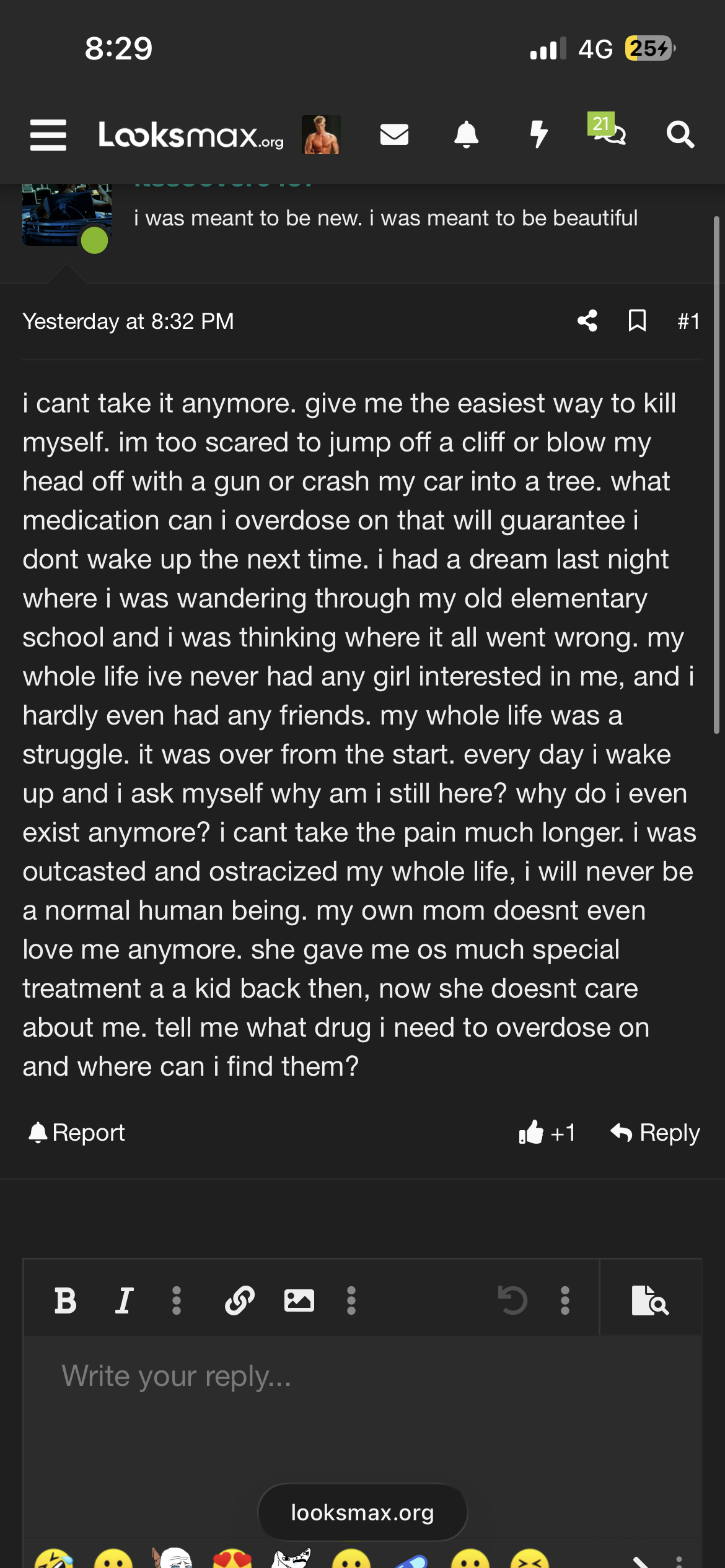Open the inbox envelope icon
The image size is (725, 1568).
point(394,134)
